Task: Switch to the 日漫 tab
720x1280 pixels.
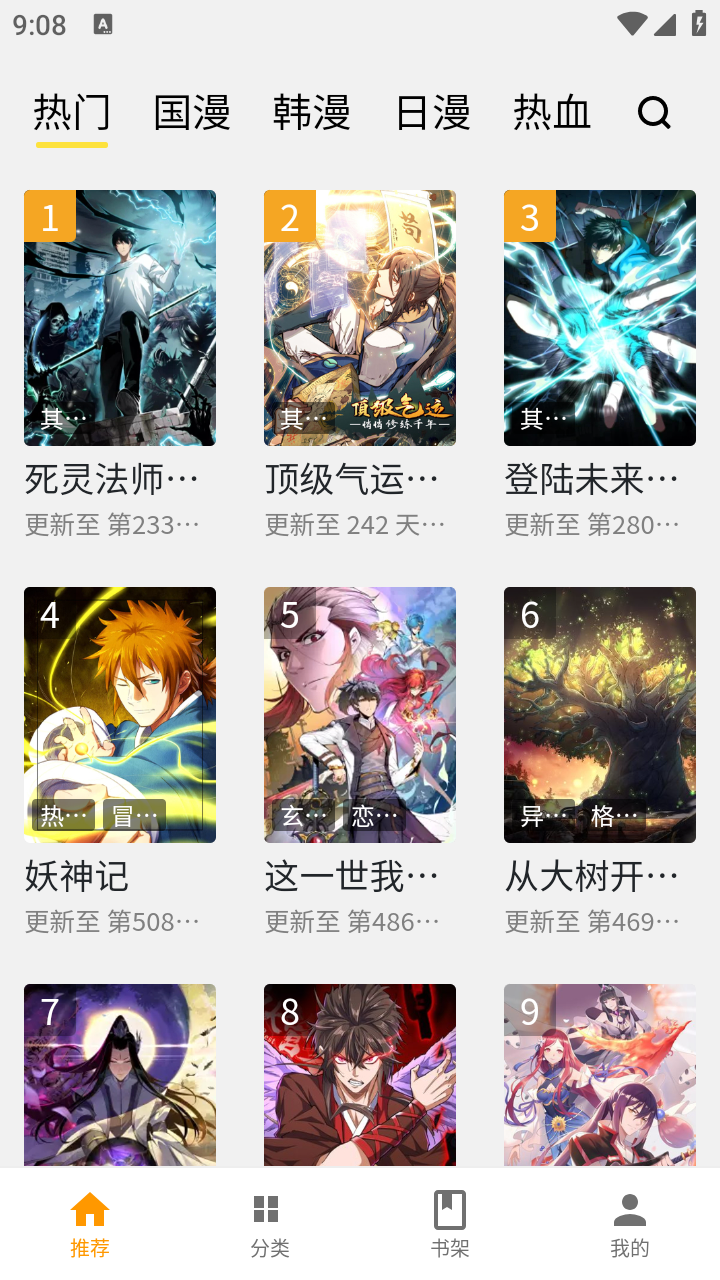Action: [x=433, y=113]
